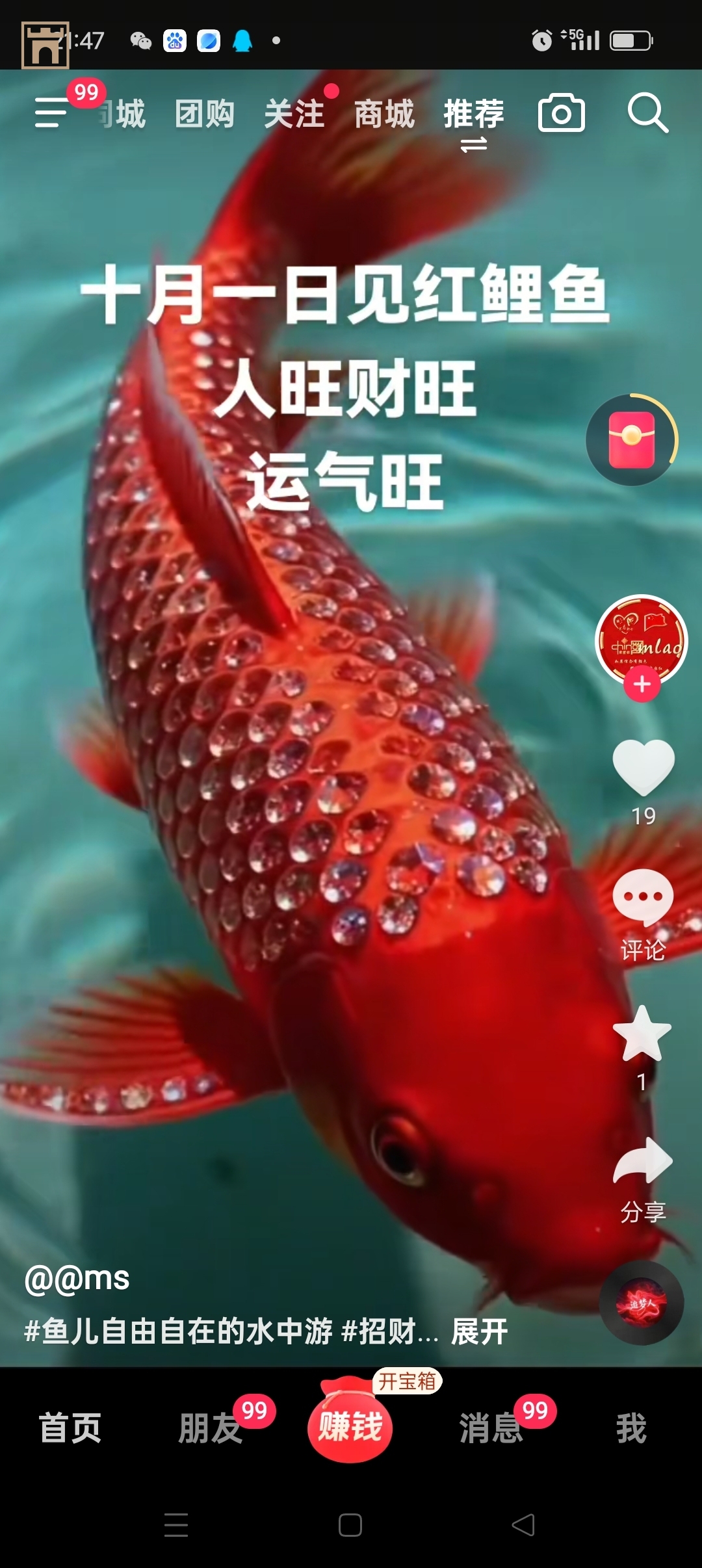Image resolution: width=702 pixels, height=1568 pixels.
Task: Open the spinning music disc
Action: coord(641,1303)
